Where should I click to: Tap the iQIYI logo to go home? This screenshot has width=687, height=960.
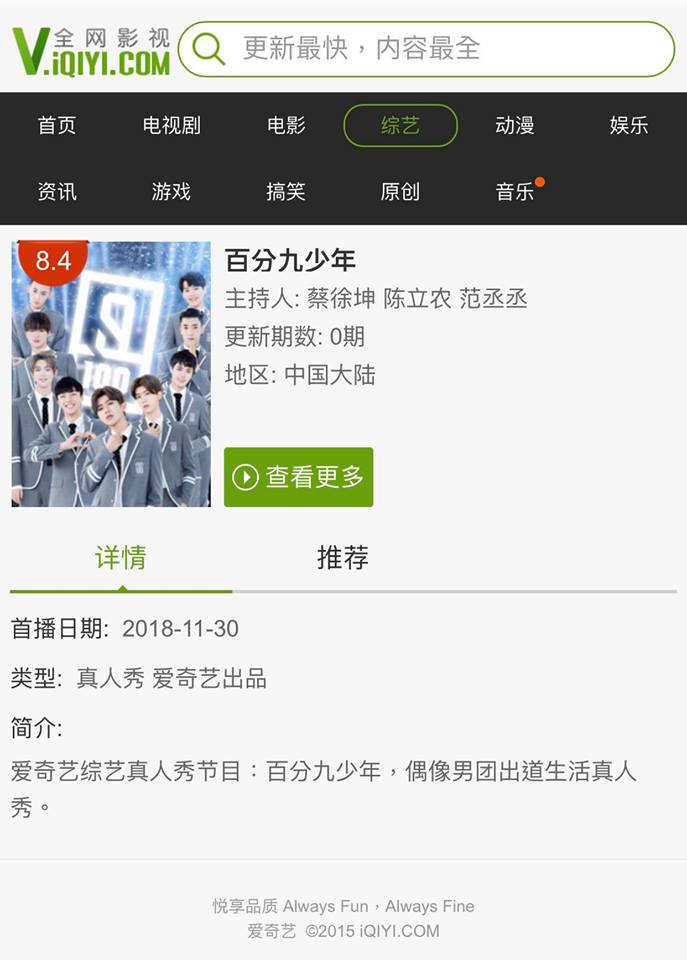(x=91, y=50)
